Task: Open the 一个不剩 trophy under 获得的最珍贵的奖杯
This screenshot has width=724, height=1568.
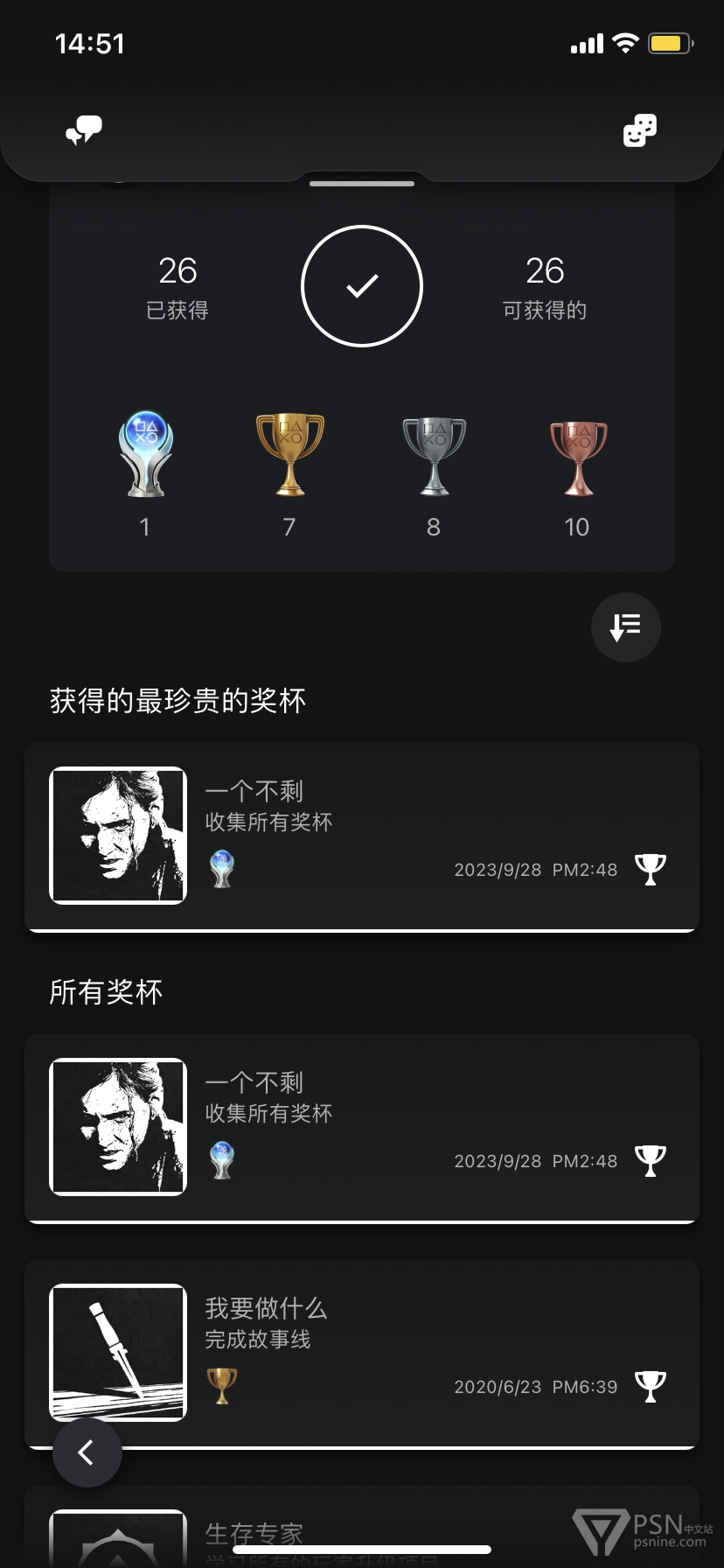Action: point(362,836)
